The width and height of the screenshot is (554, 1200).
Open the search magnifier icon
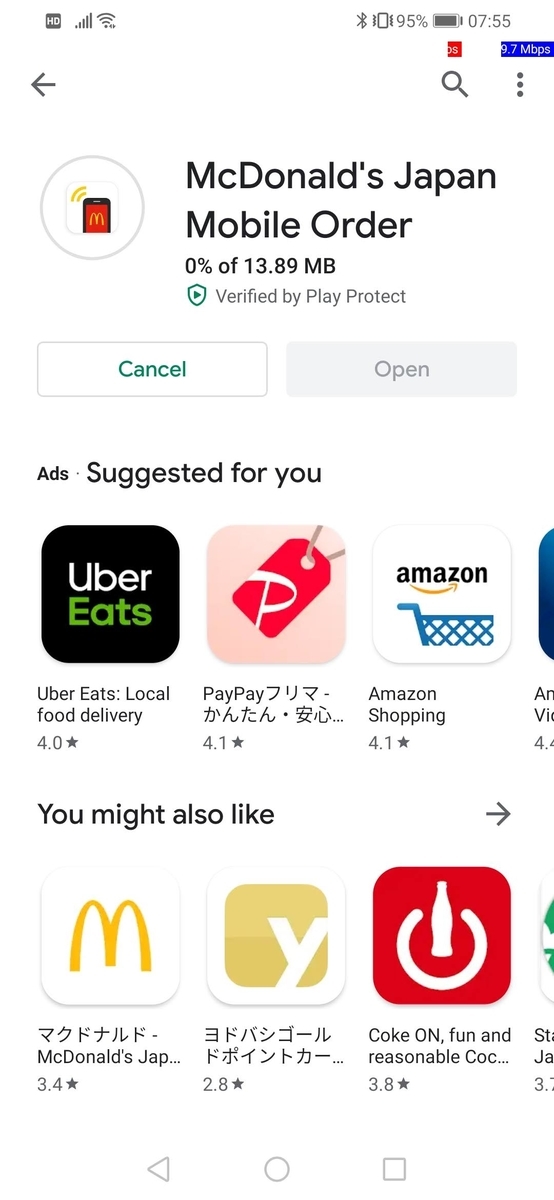click(x=455, y=85)
